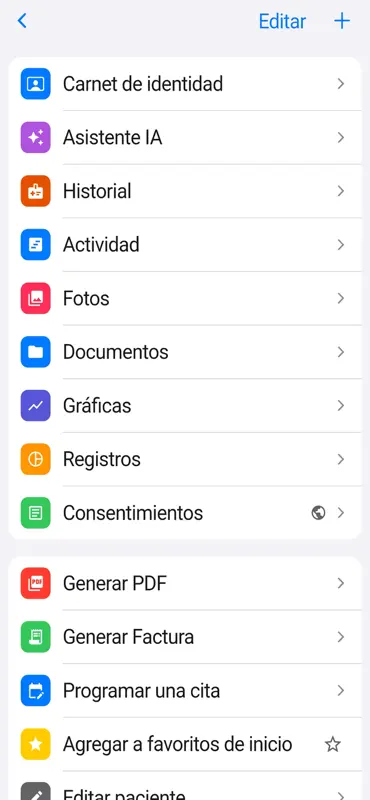Tap the plus icon to add
Viewport: 370px width, 800px height.
coord(341,21)
